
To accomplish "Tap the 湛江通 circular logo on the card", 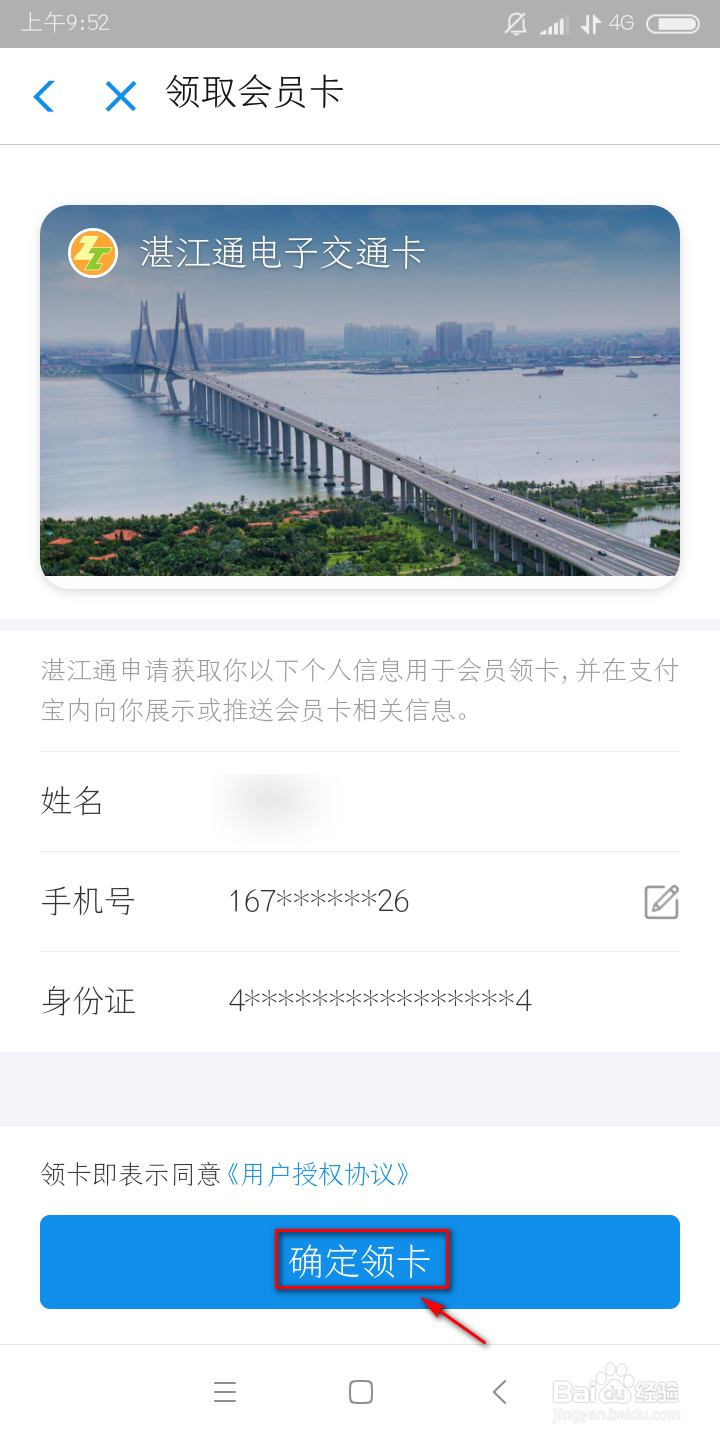I will [91, 253].
